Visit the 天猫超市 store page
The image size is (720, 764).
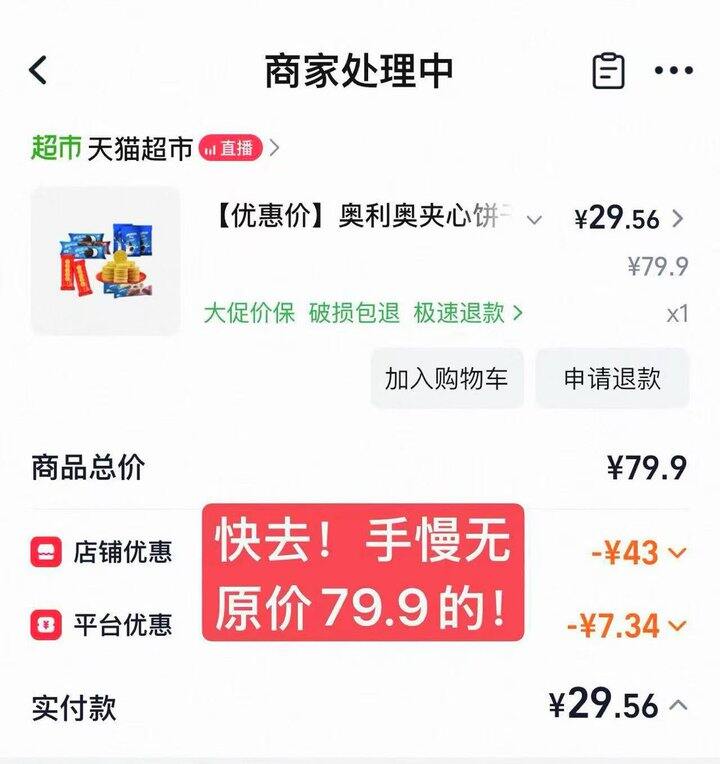pyautogui.click(x=140, y=149)
